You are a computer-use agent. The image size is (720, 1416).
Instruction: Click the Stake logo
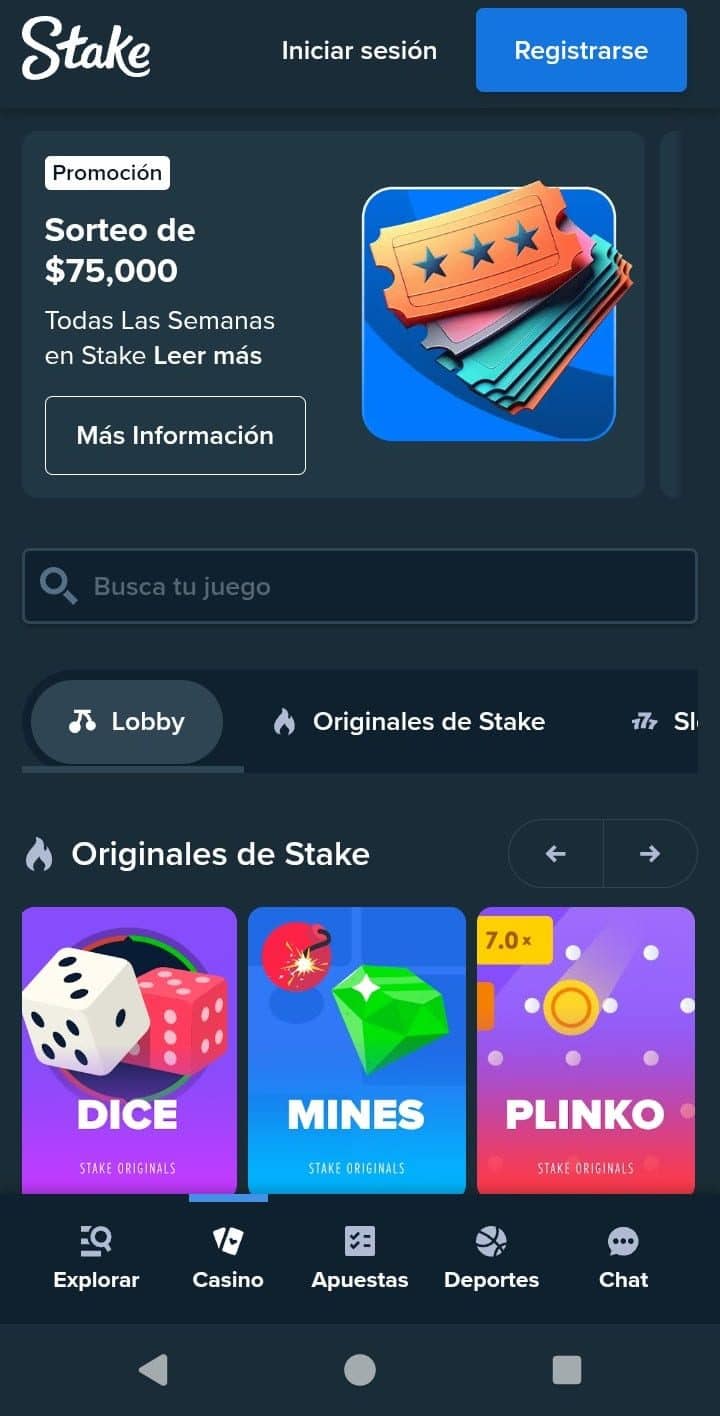click(85, 50)
